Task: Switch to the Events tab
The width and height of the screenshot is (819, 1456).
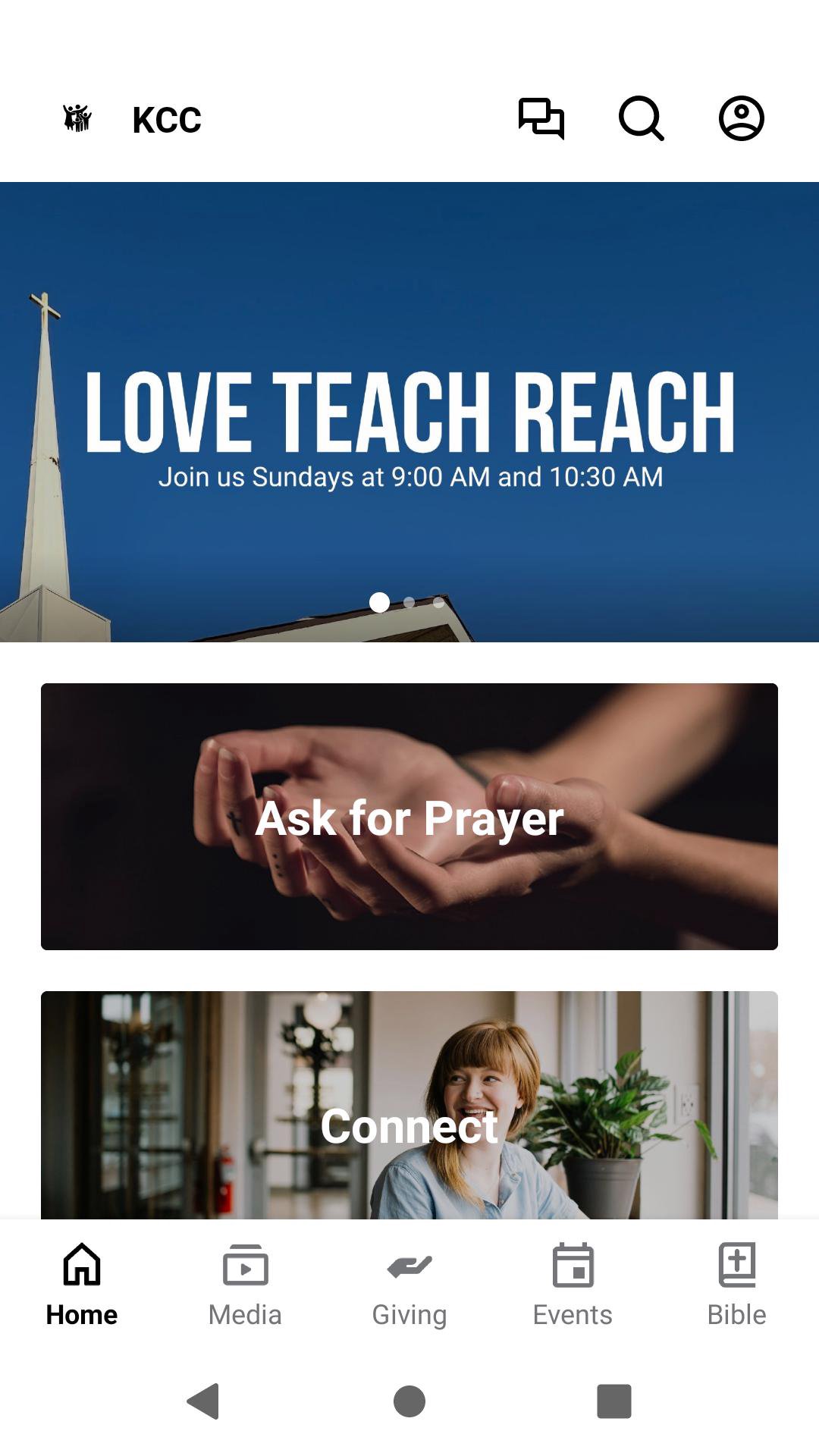Action: click(x=573, y=1285)
